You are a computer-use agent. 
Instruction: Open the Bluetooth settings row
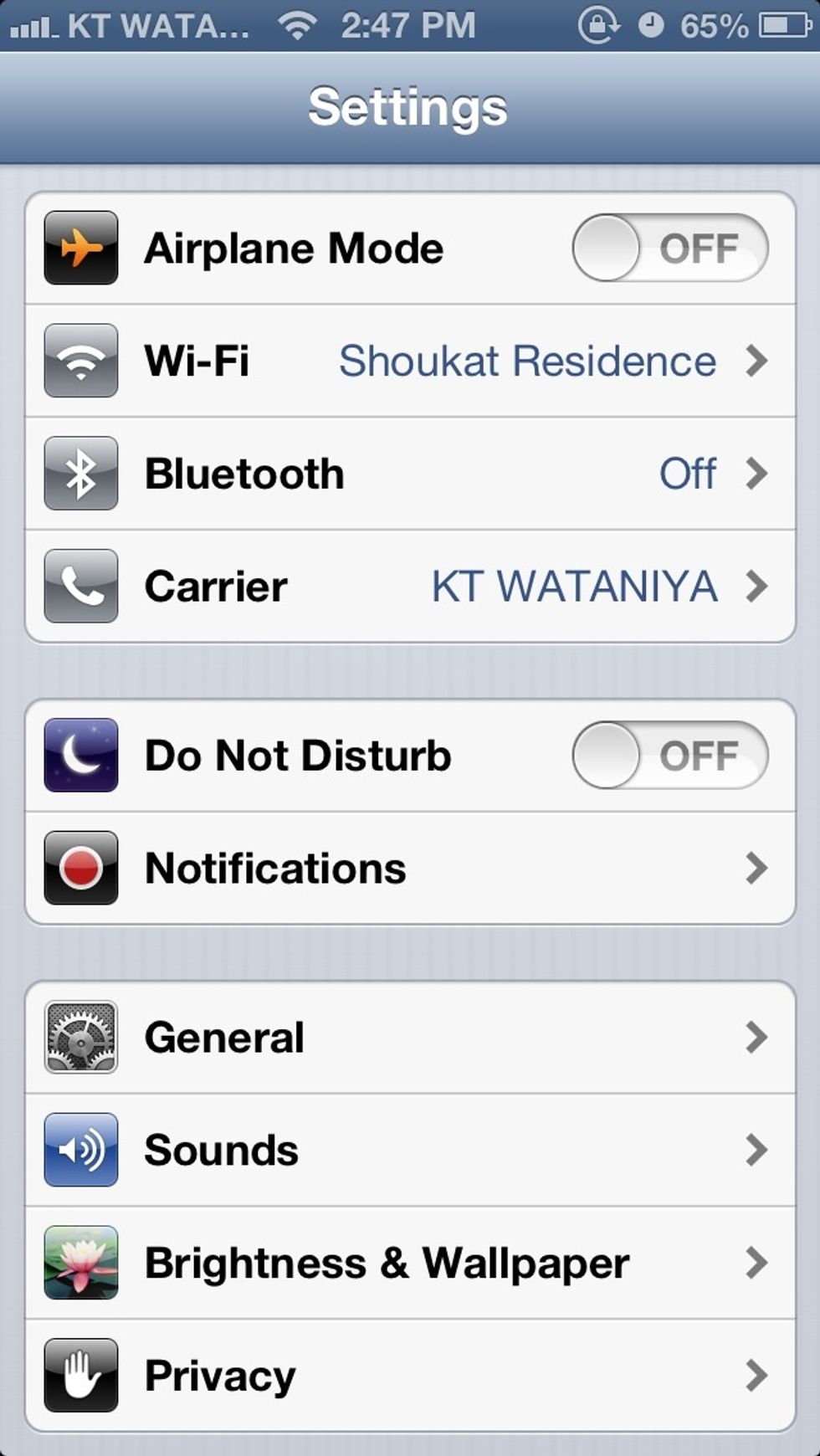point(410,474)
